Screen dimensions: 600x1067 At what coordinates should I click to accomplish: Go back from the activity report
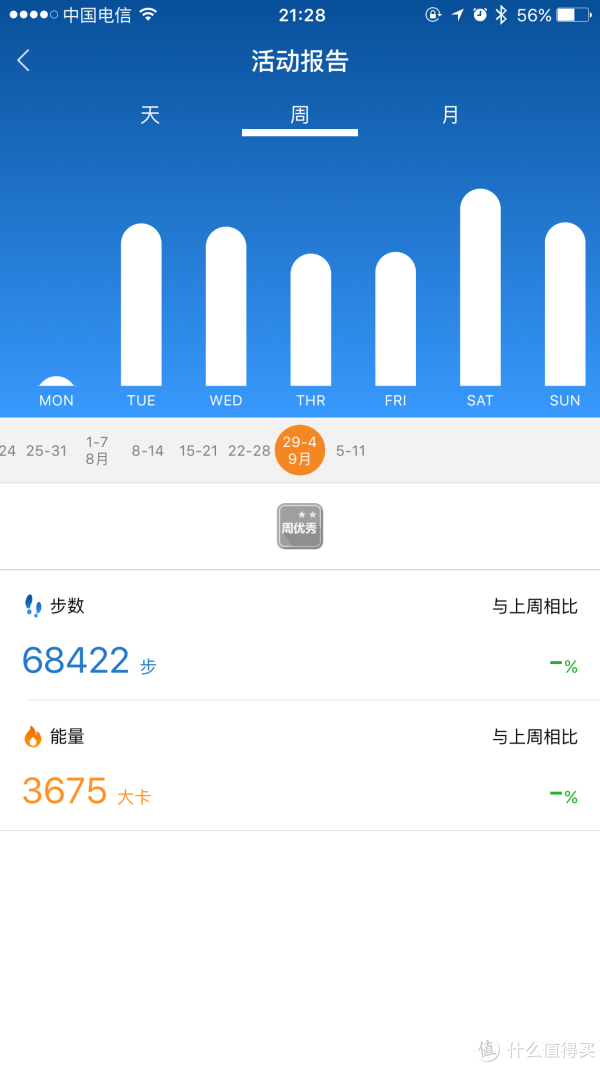coord(24,61)
